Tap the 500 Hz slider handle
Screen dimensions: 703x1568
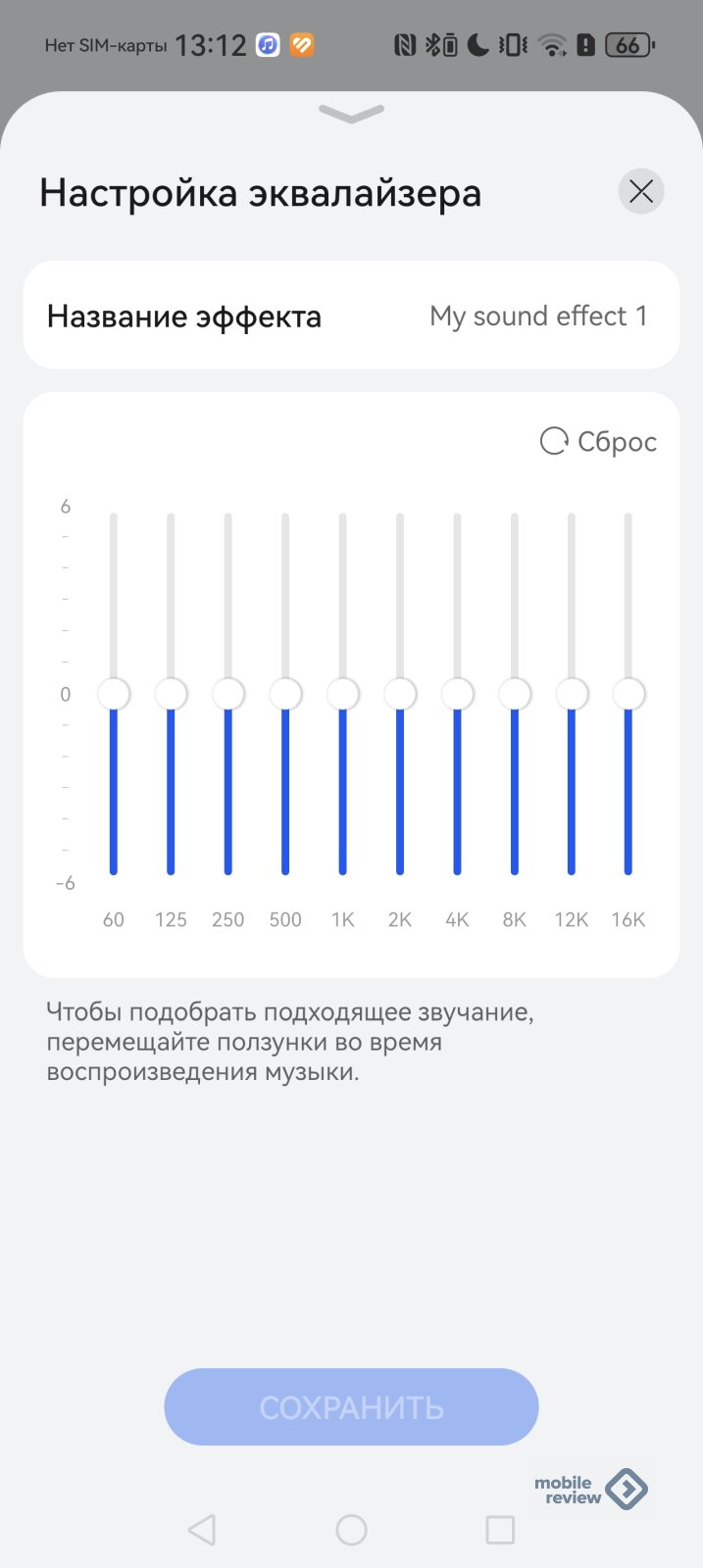tap(285, 694)
